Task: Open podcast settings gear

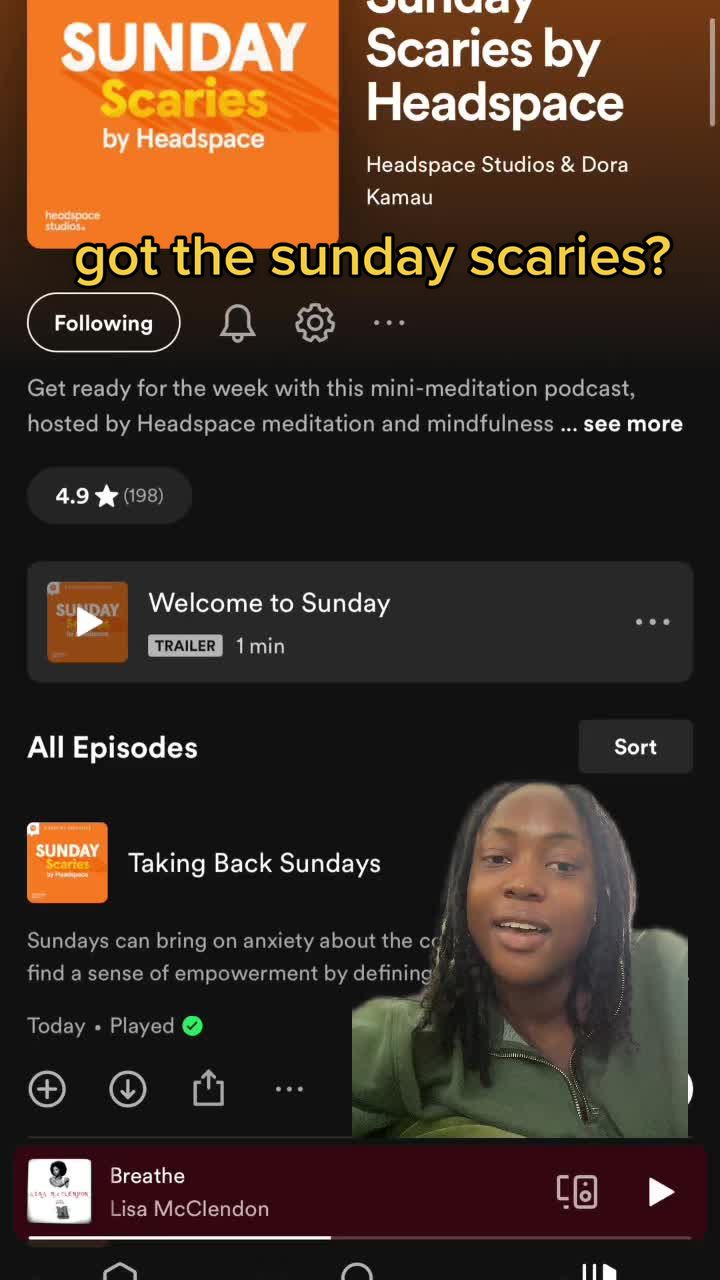Action: pyautogui.click(x=315, y=323)
